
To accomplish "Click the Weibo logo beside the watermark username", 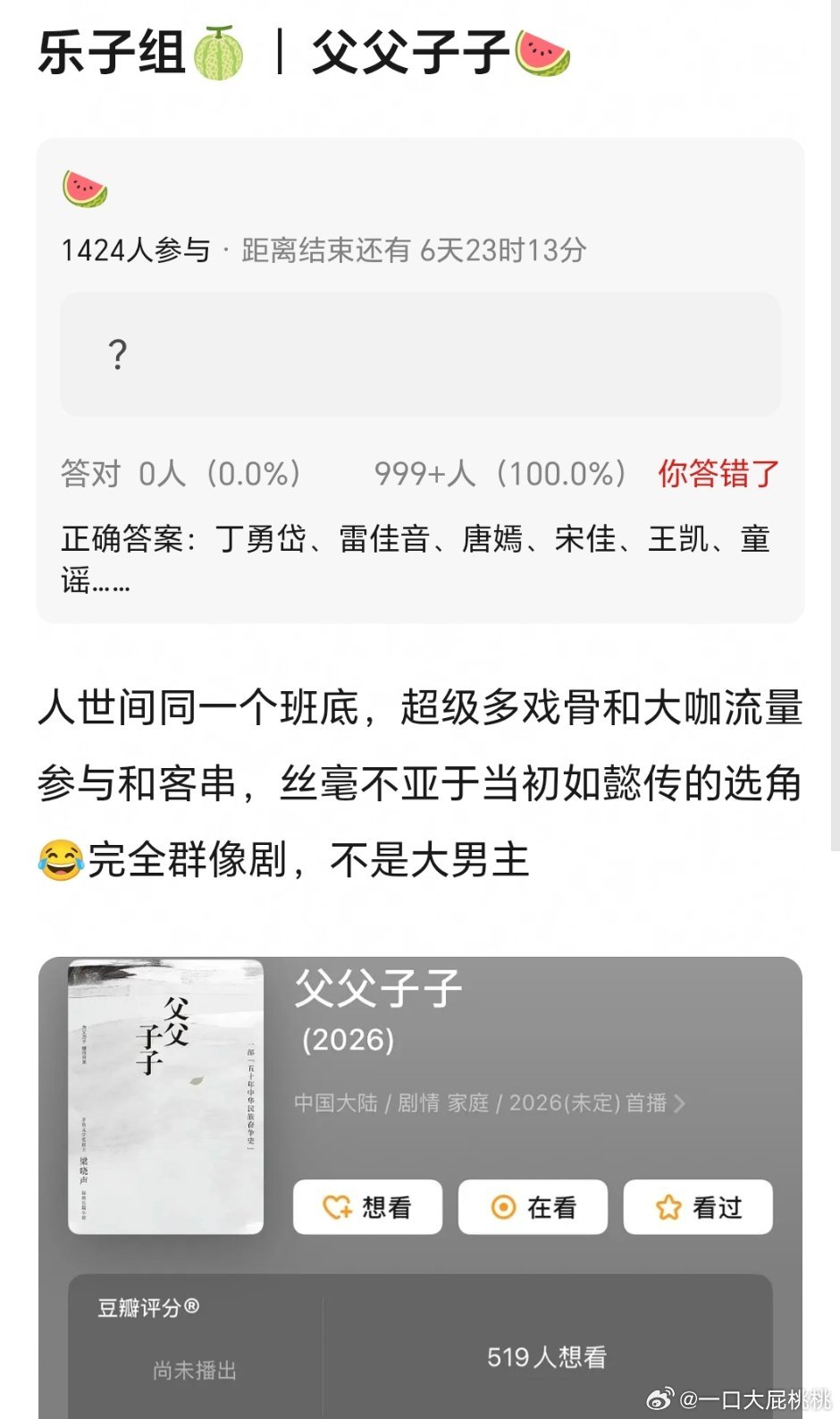I will point(661,1399).
